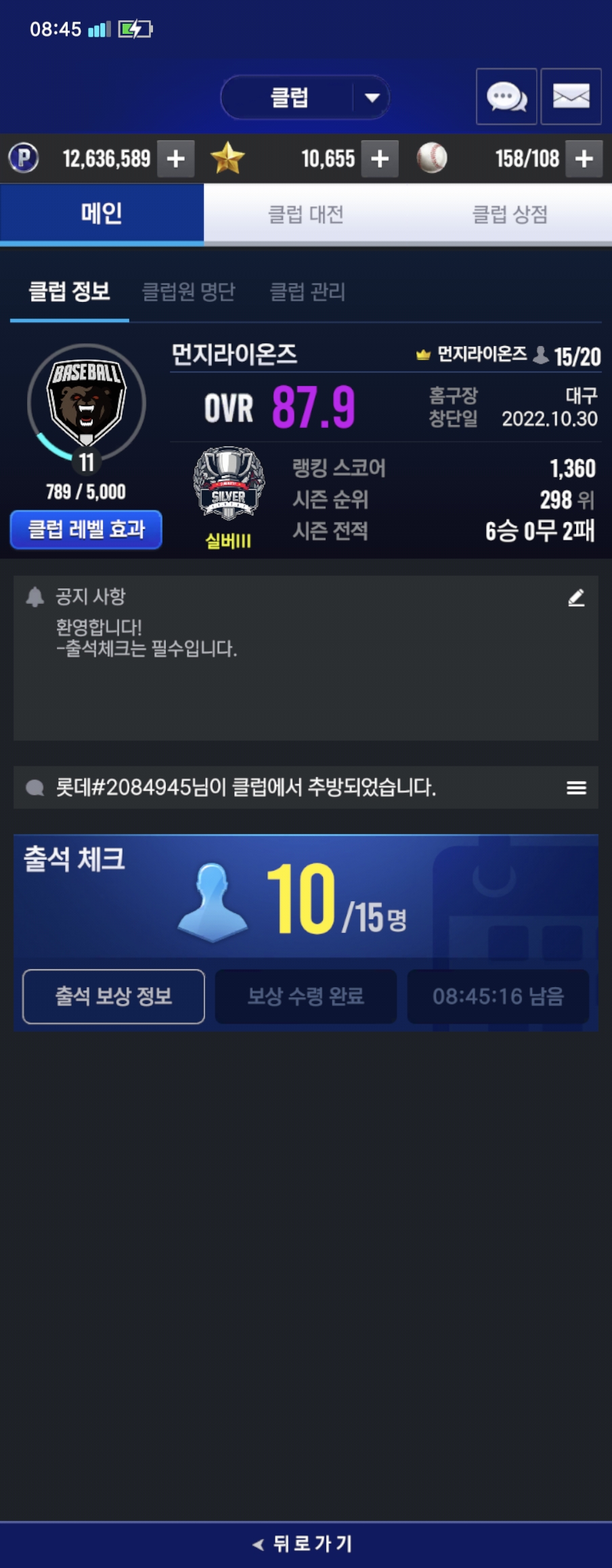Open the chat speech bubble icon

pos(506,97)
